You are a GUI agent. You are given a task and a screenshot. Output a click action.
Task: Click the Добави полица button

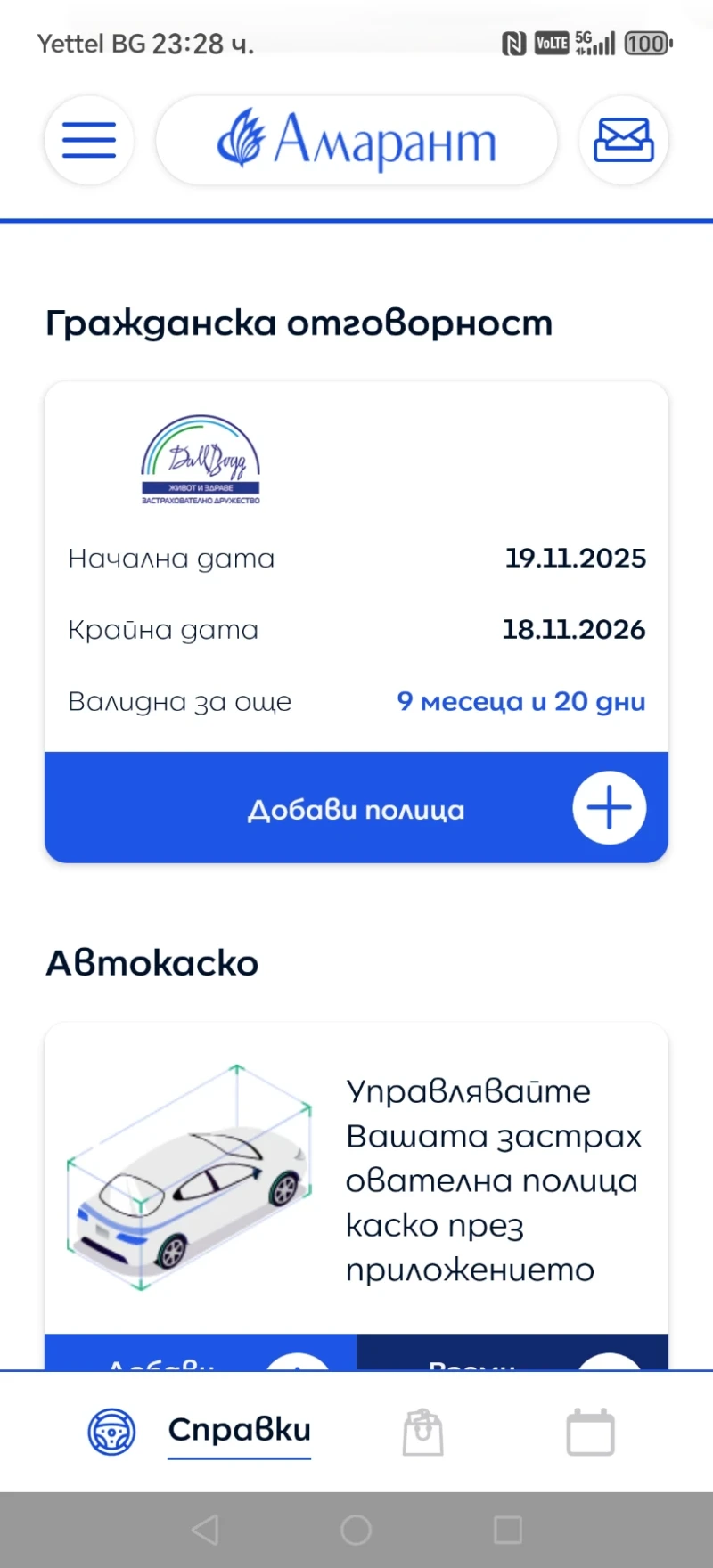pyautogui.click(x=356, y=807)
